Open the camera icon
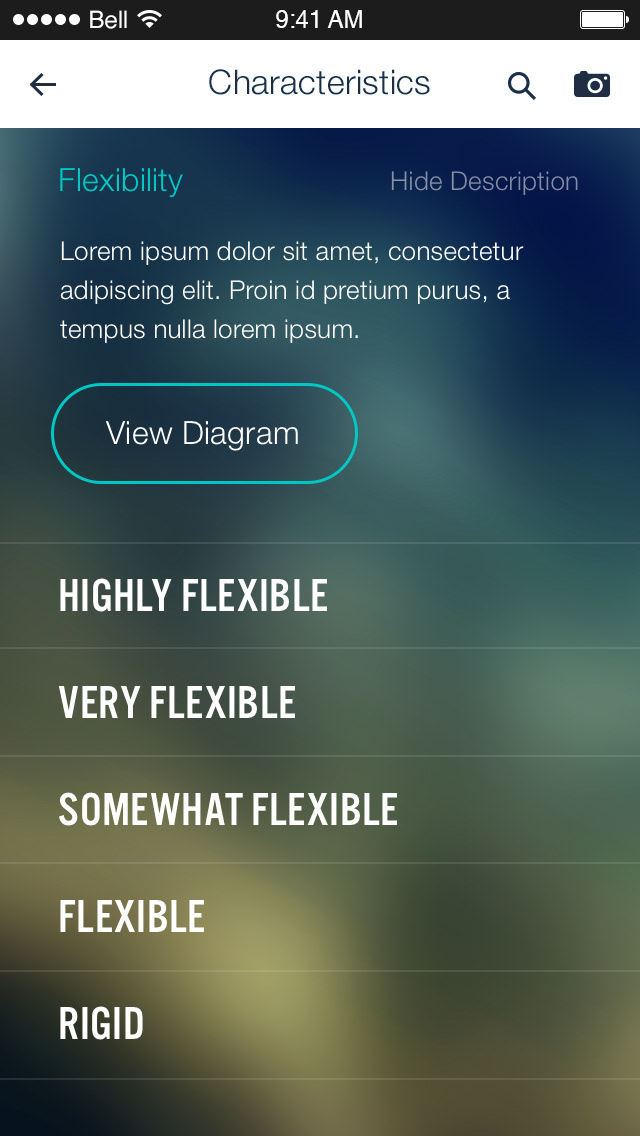640x1136 pixels. (x=592, y=85)
